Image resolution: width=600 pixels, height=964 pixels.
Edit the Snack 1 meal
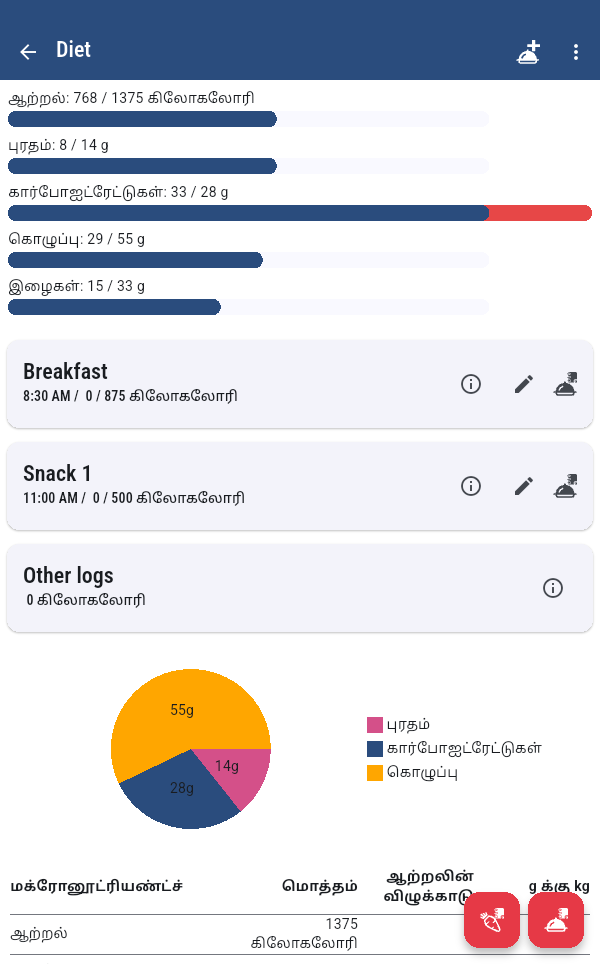pos(524,486)
